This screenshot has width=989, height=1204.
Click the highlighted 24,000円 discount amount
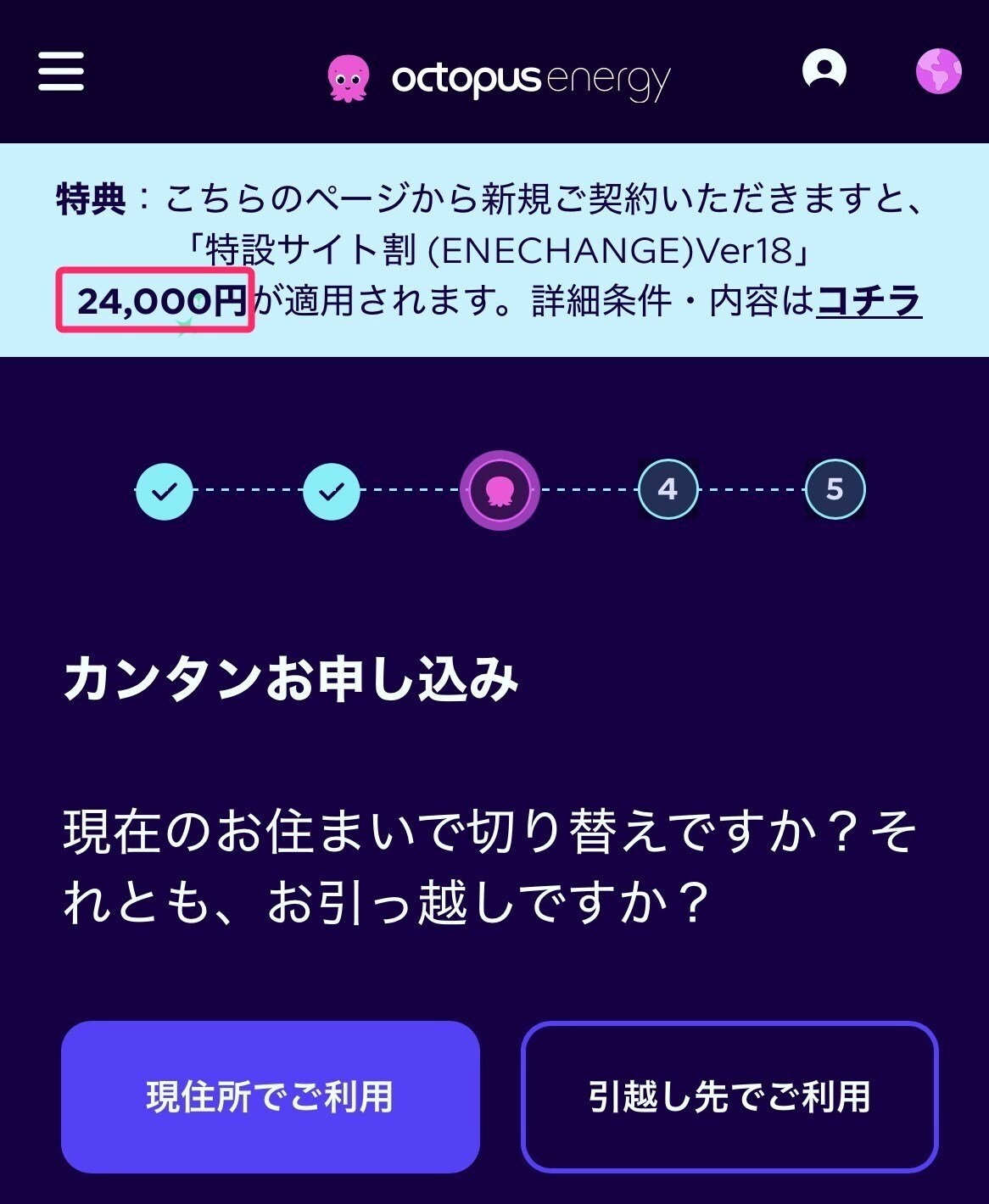(x=155, y=301)
